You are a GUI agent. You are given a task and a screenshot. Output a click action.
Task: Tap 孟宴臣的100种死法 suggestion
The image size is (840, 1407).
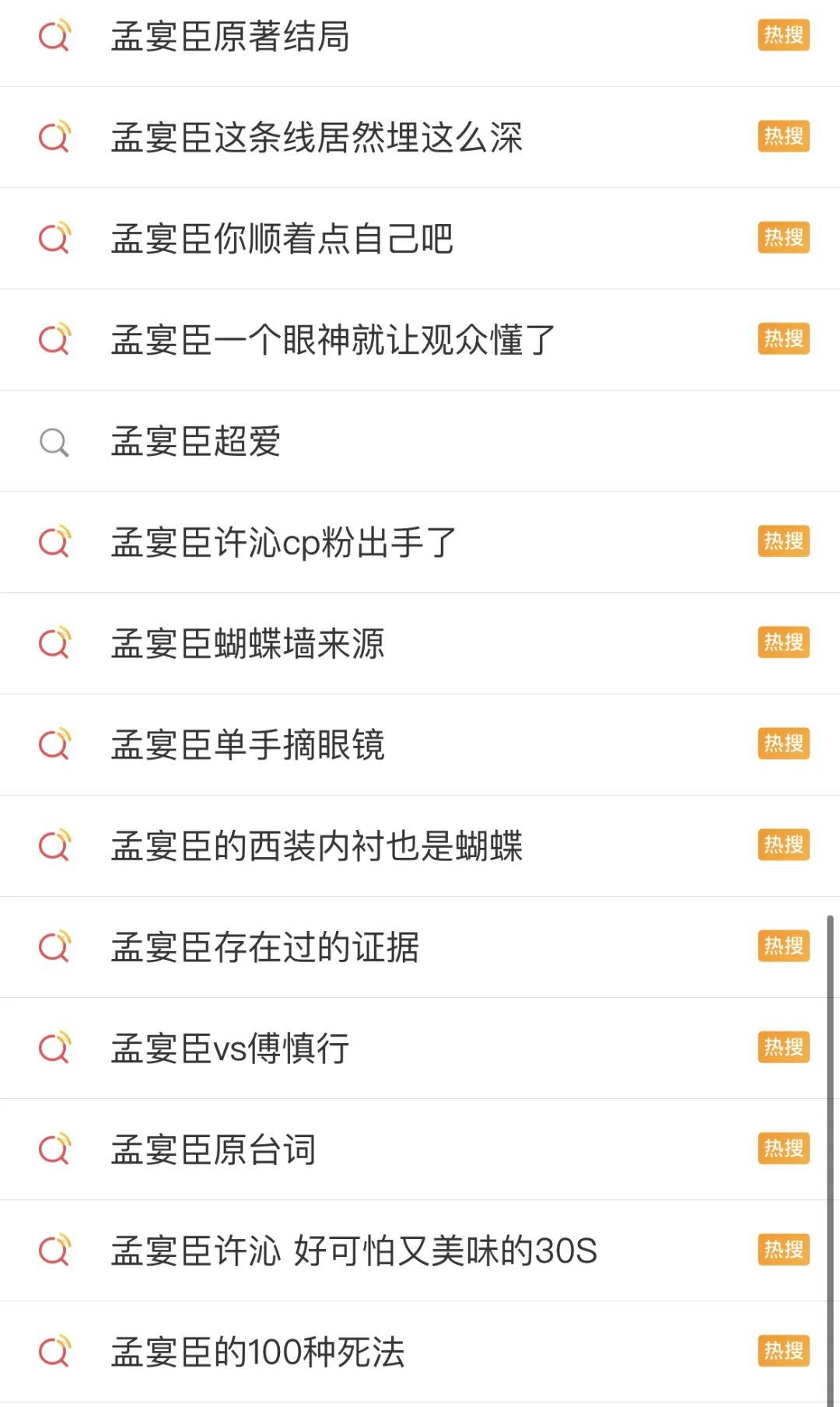tap(257, 1351)
